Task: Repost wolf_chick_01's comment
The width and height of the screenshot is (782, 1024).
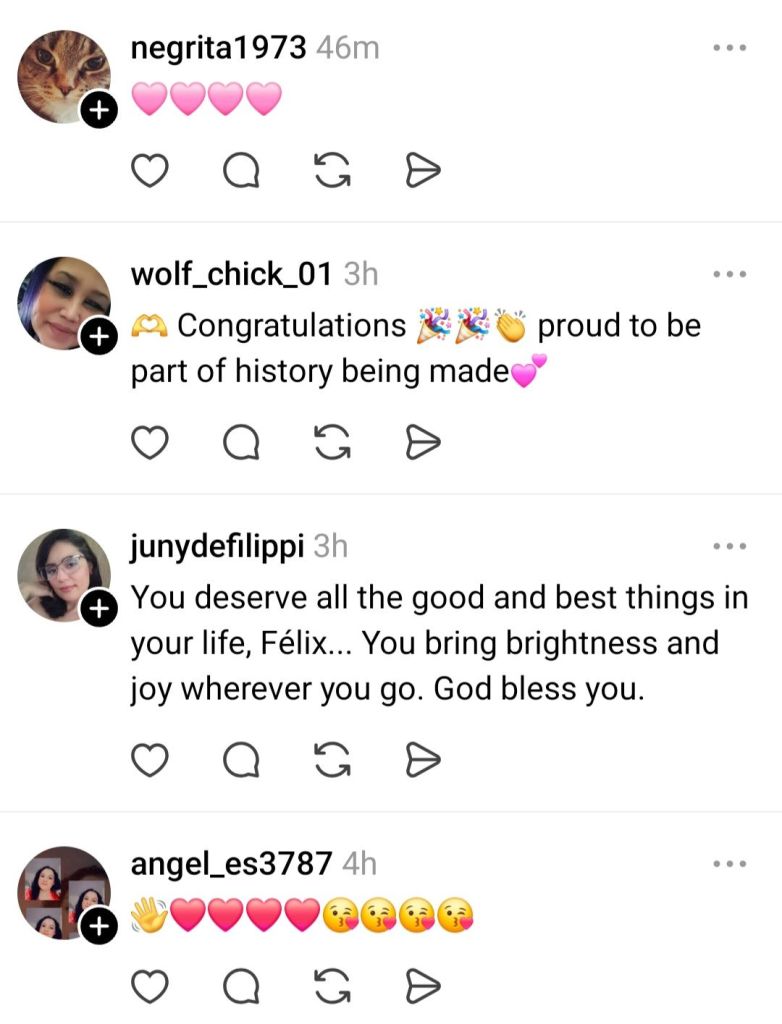Action: [x=331, y=442]
